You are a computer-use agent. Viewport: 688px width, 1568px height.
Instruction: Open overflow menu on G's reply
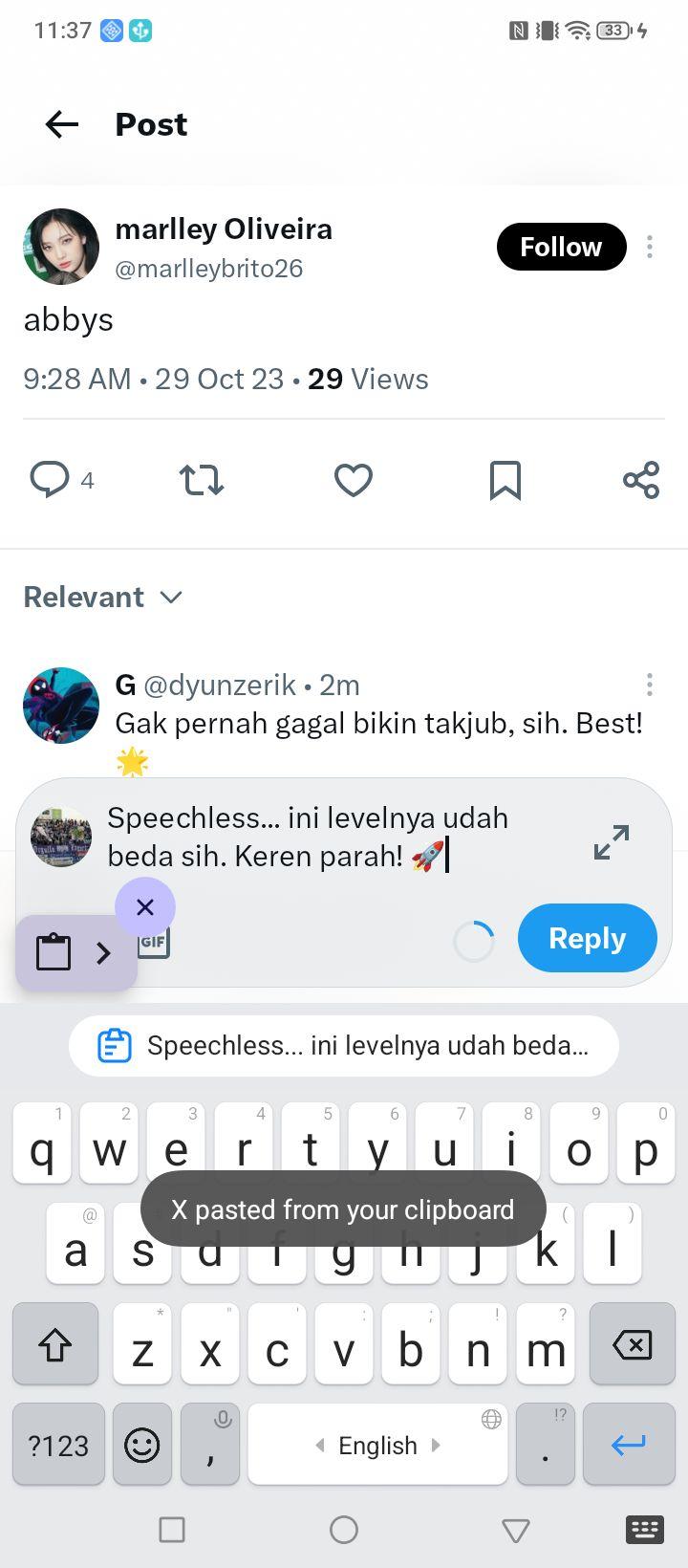(x=650, y=685)
